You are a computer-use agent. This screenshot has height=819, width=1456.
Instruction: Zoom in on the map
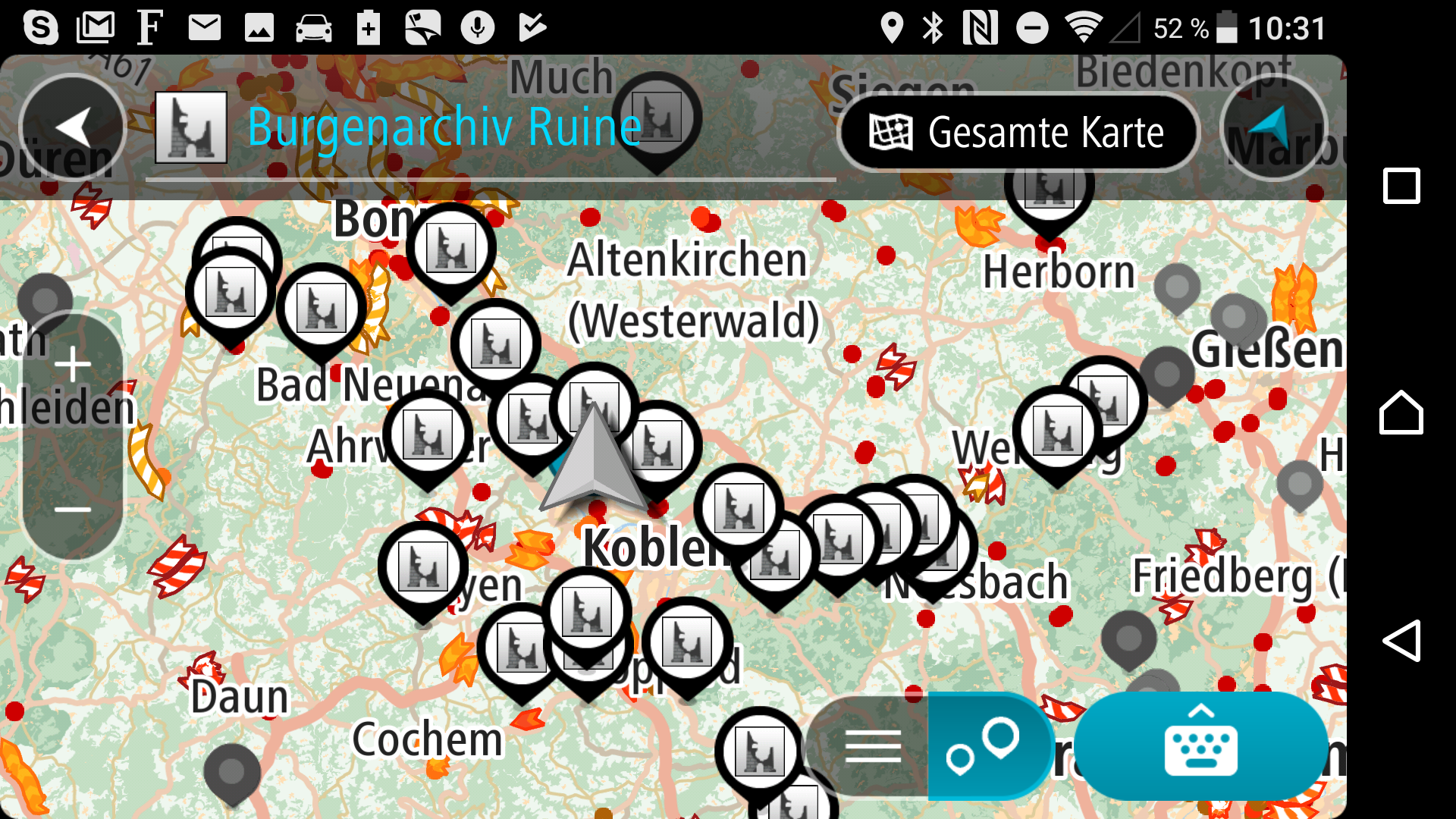click(73, 365)
